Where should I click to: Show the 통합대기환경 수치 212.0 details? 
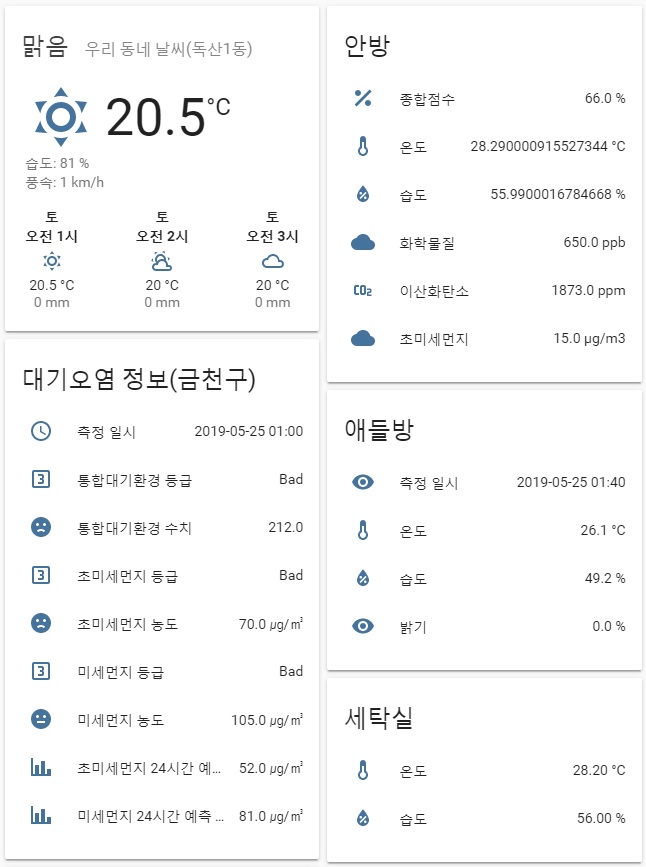(165, 528)
